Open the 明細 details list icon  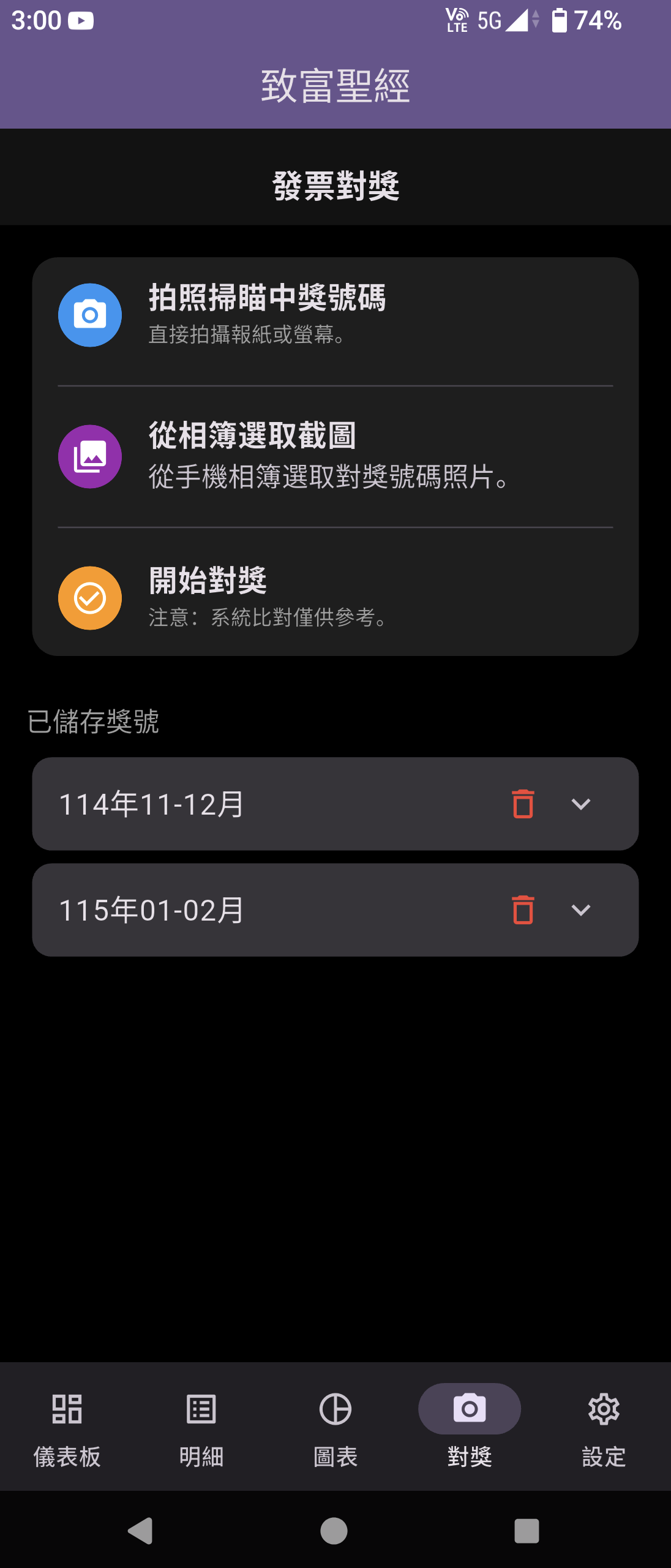[201, 1409]
